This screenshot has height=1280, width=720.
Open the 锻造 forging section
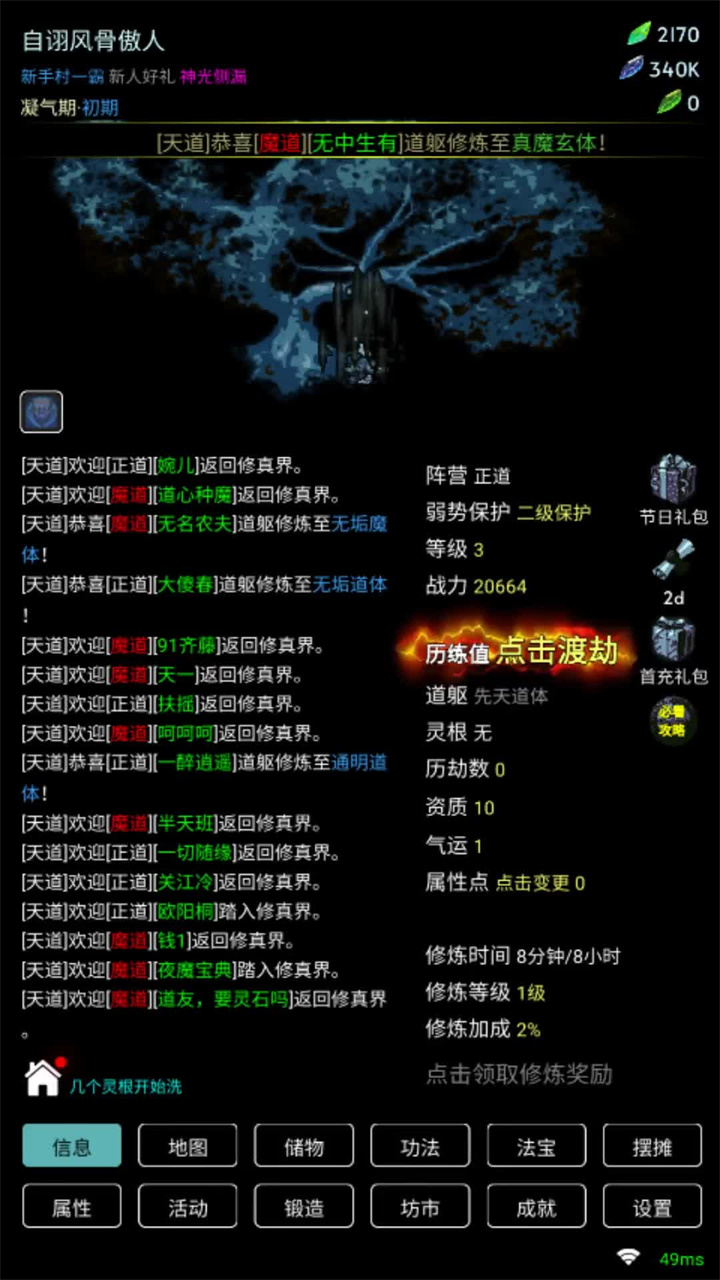303,1207
